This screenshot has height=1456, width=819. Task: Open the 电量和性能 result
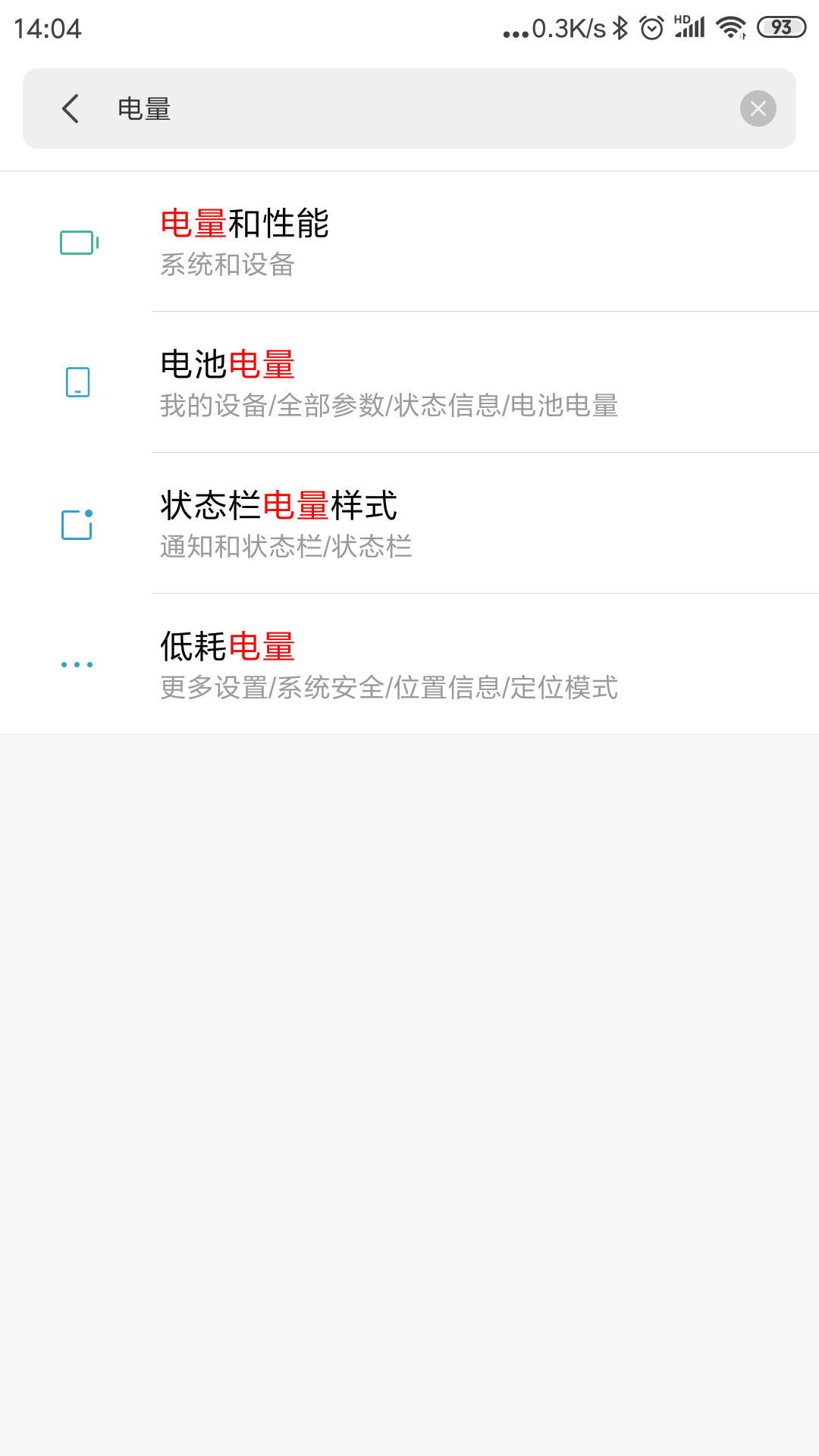click(x=409, y=242)
